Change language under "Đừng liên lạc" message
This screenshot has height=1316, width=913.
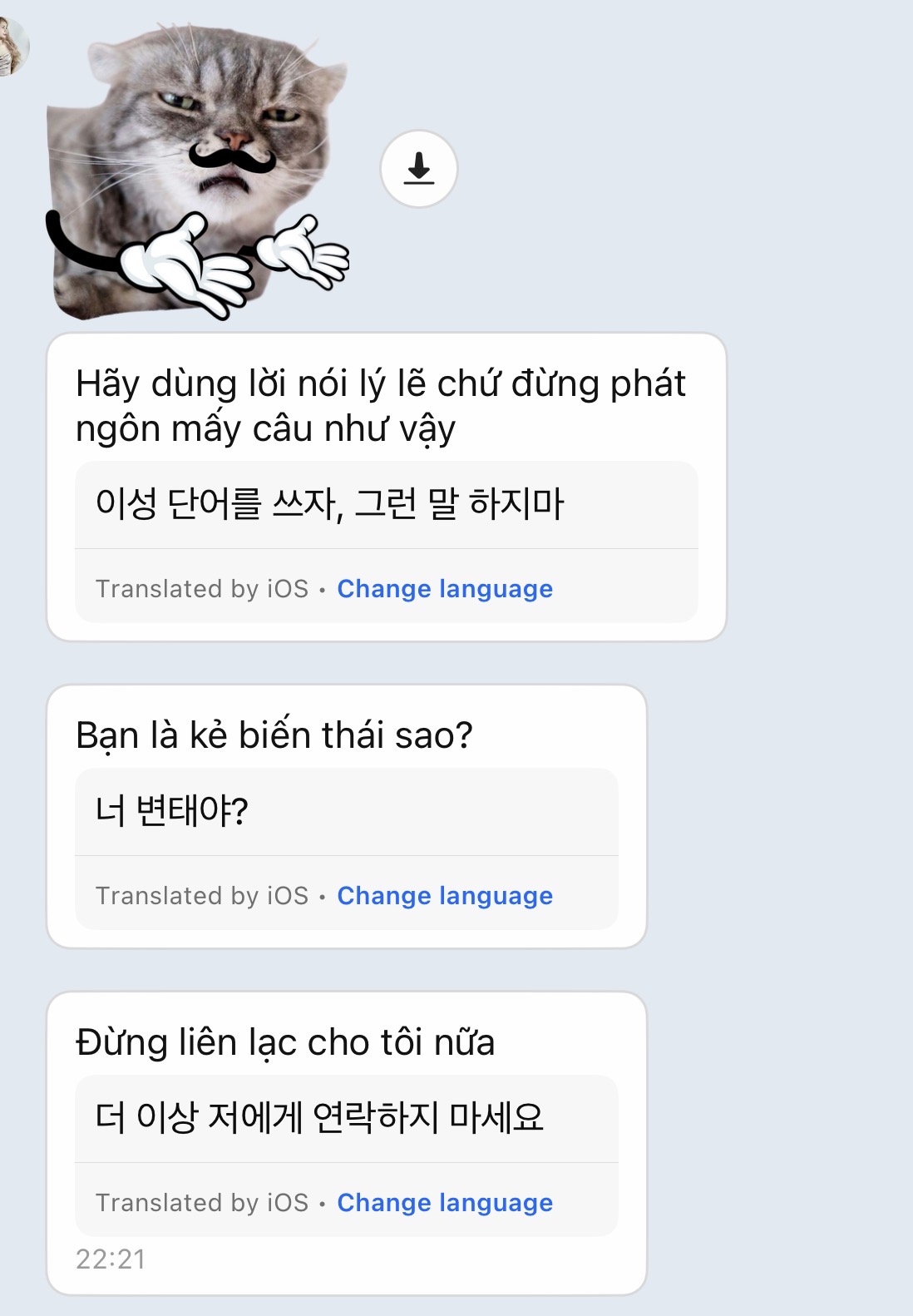(x=445, y=1203)
